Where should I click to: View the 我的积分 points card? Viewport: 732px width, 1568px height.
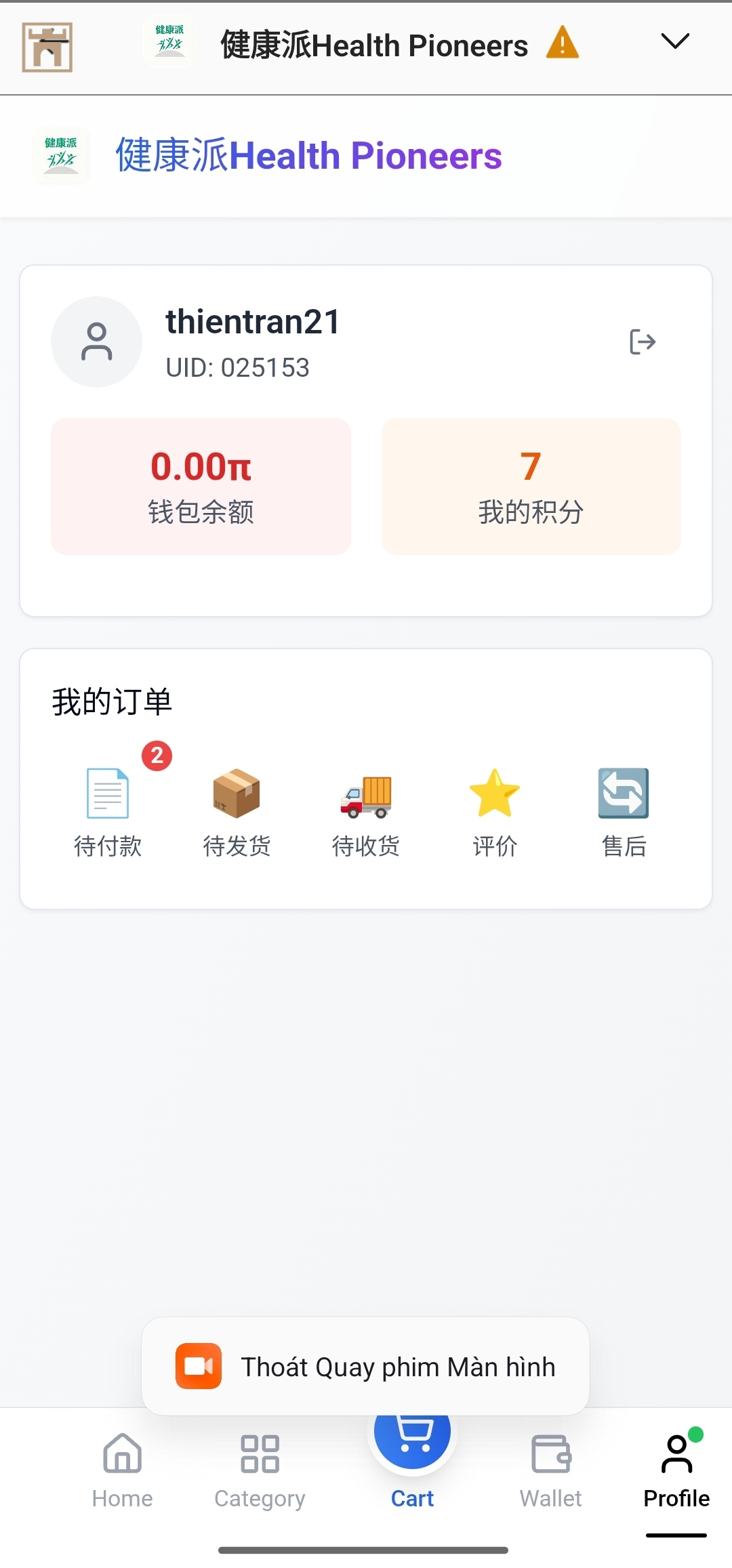pyautogui.click(x=531, y=487)
